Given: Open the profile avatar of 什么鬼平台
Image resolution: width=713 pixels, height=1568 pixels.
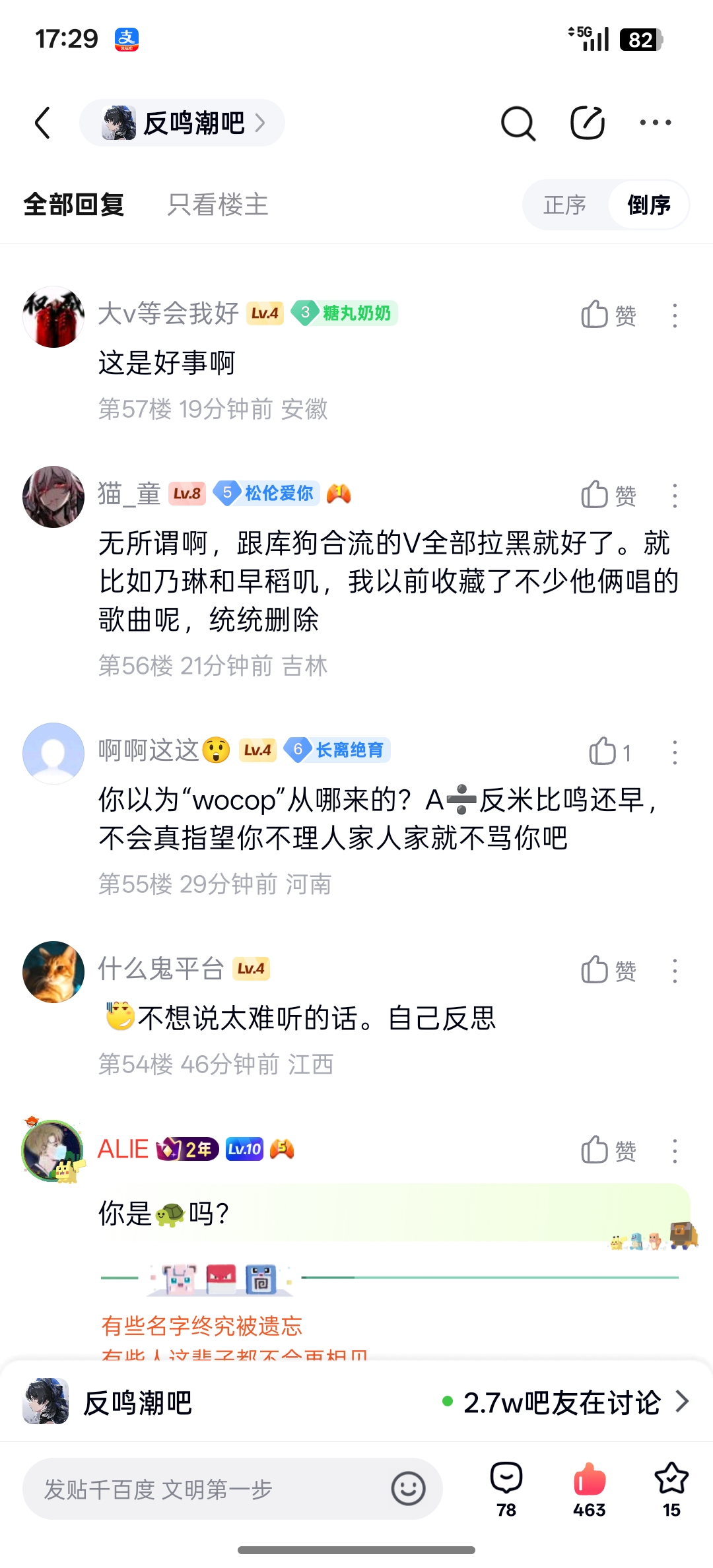Looking at the screenshot, I should click(x=53, y=971).
